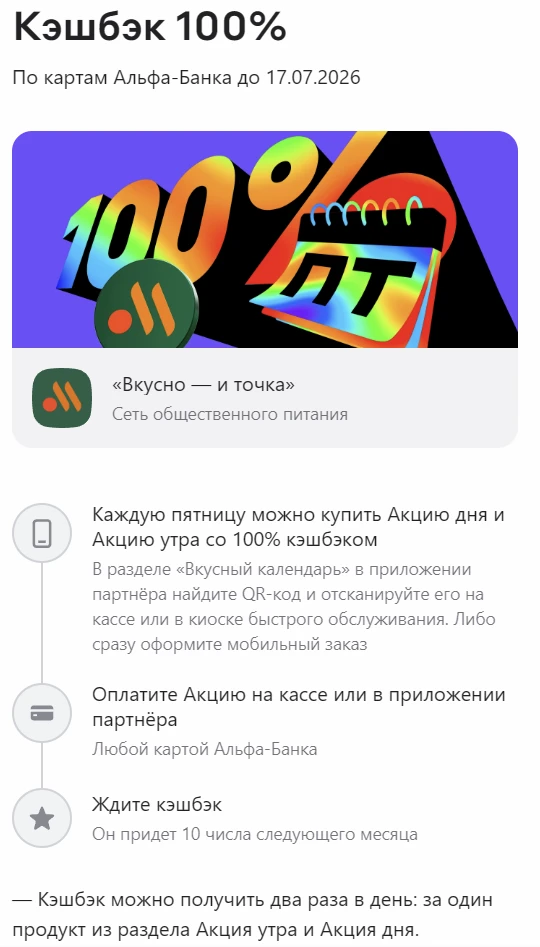Open the «Вкусно — и точка» partner card
This screenshot has width=540, height=947.
click(x=265, y=397)
